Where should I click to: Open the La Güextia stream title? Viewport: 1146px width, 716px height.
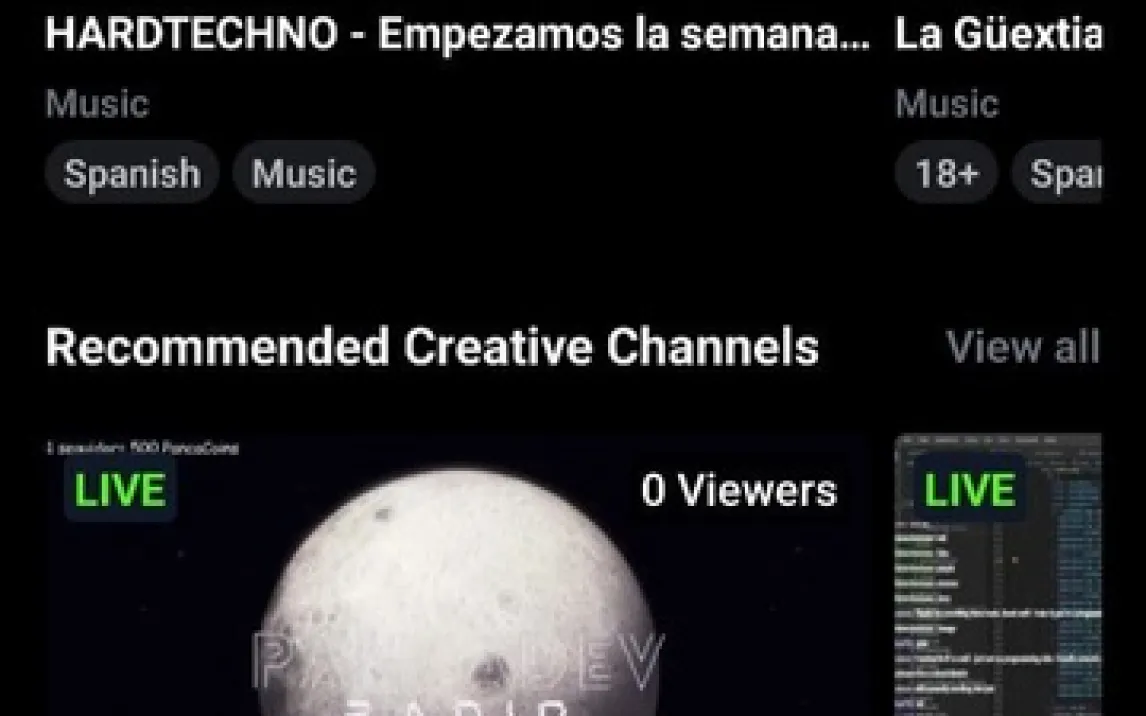(x=998, y=35)
